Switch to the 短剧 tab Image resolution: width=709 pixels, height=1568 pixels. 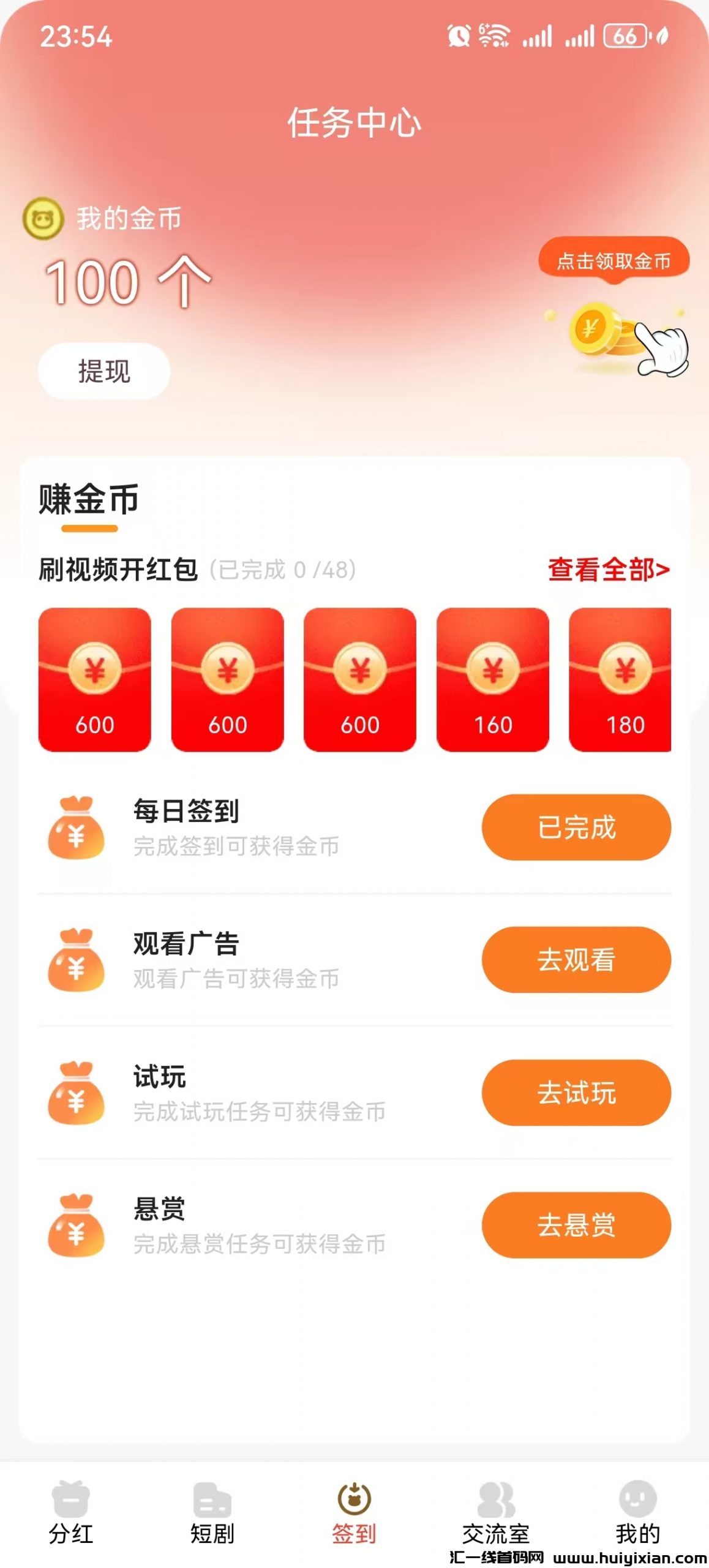(x=212, y=1513)
